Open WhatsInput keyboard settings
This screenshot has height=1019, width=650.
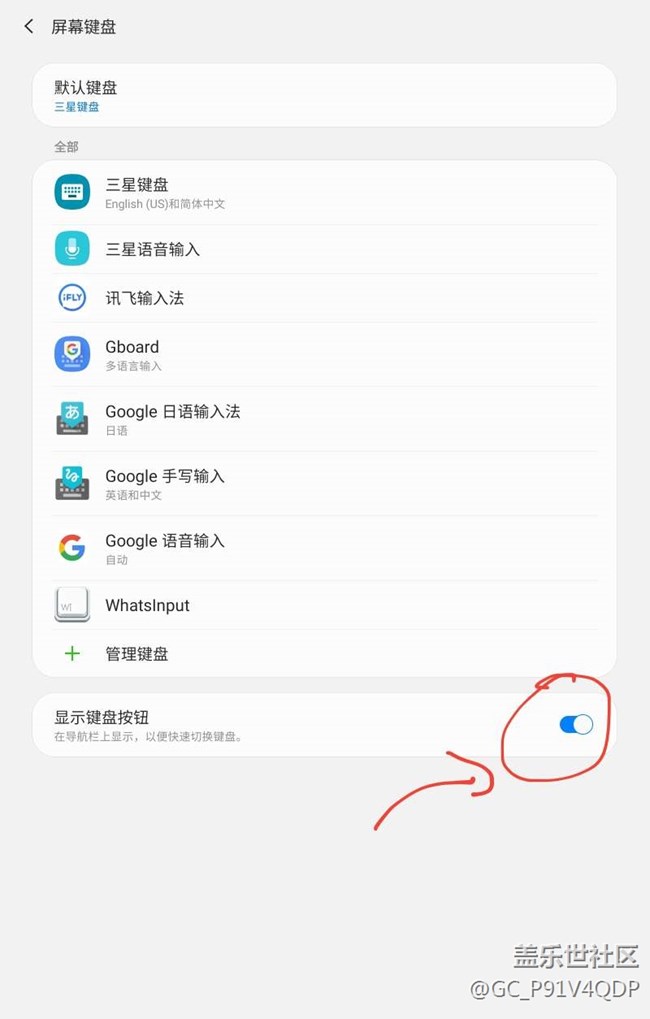coord(324,605)
